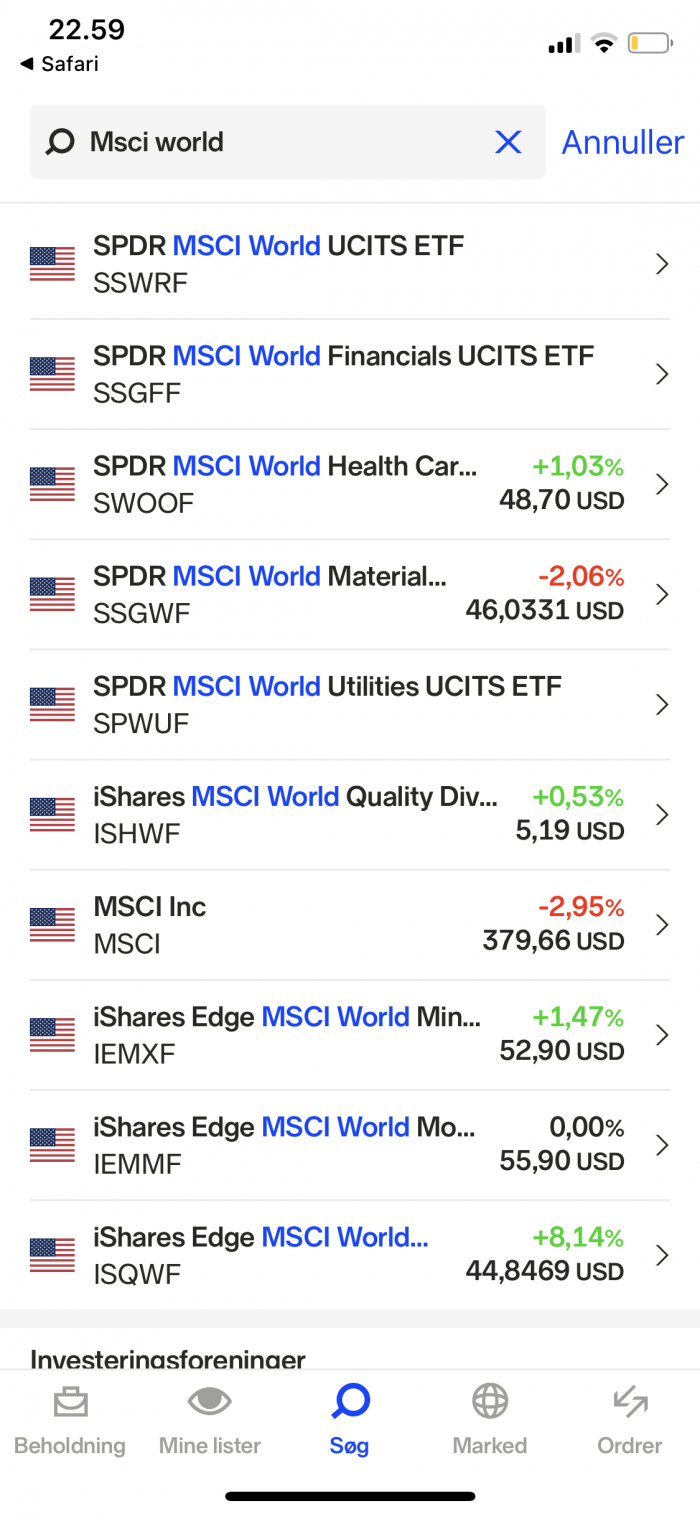This screenshot has height=1516, width=700.
Task: Open SPDR MSCI World UCITS ETF (SSWRF)
Action: click(350, 264)
